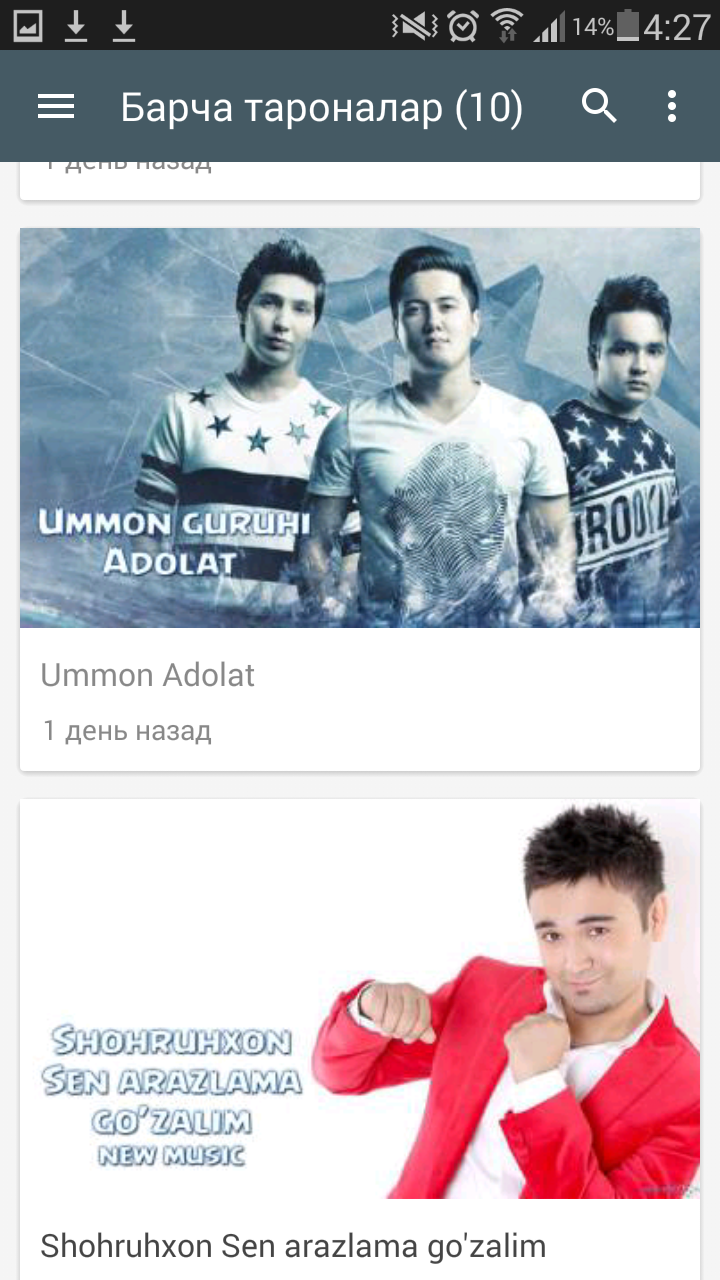Open the search in app bar

pyautogui.click(x=599, y=106)
